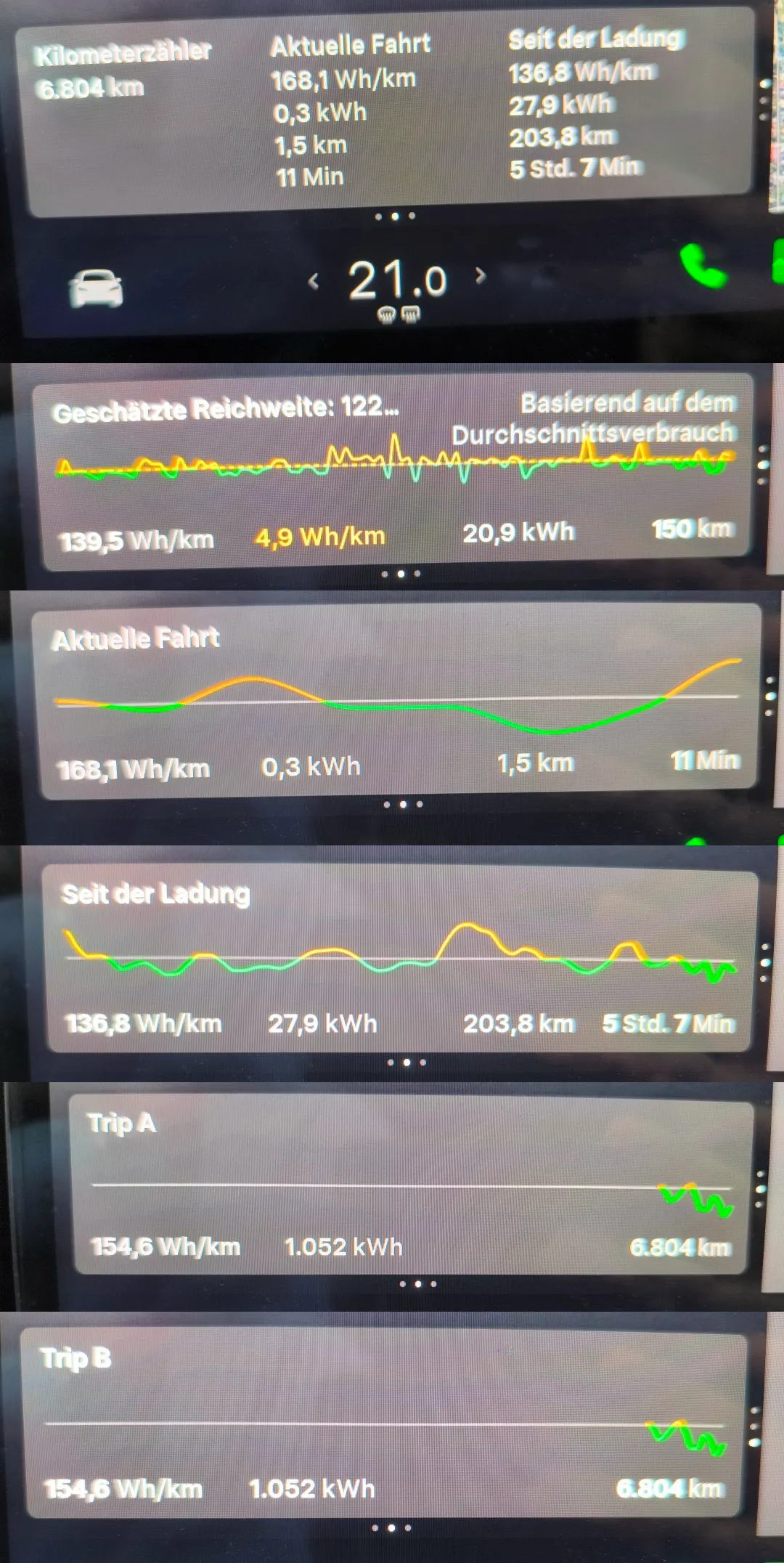
Task: Toggle the front windshield defrost
Action: pos(385,315)
